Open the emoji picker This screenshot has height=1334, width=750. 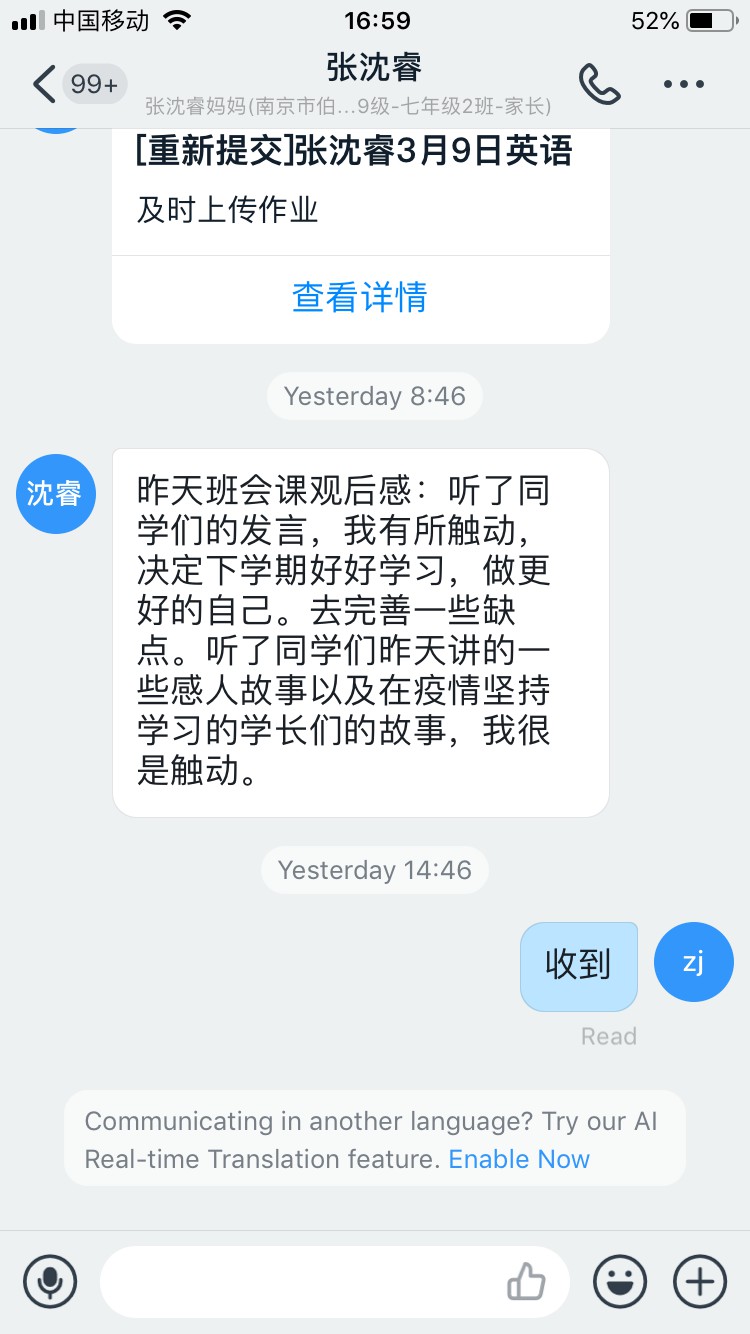click(620, 1281)
